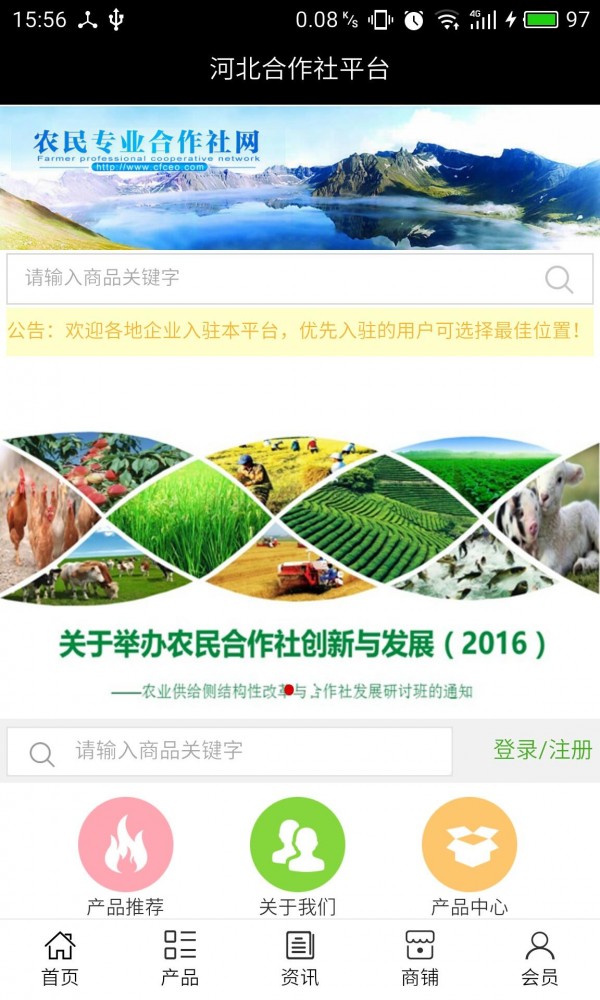This screenshot has height=1000, width=600.
Task: Tap the magnifier icon in top search box
Action: point(559,279)
